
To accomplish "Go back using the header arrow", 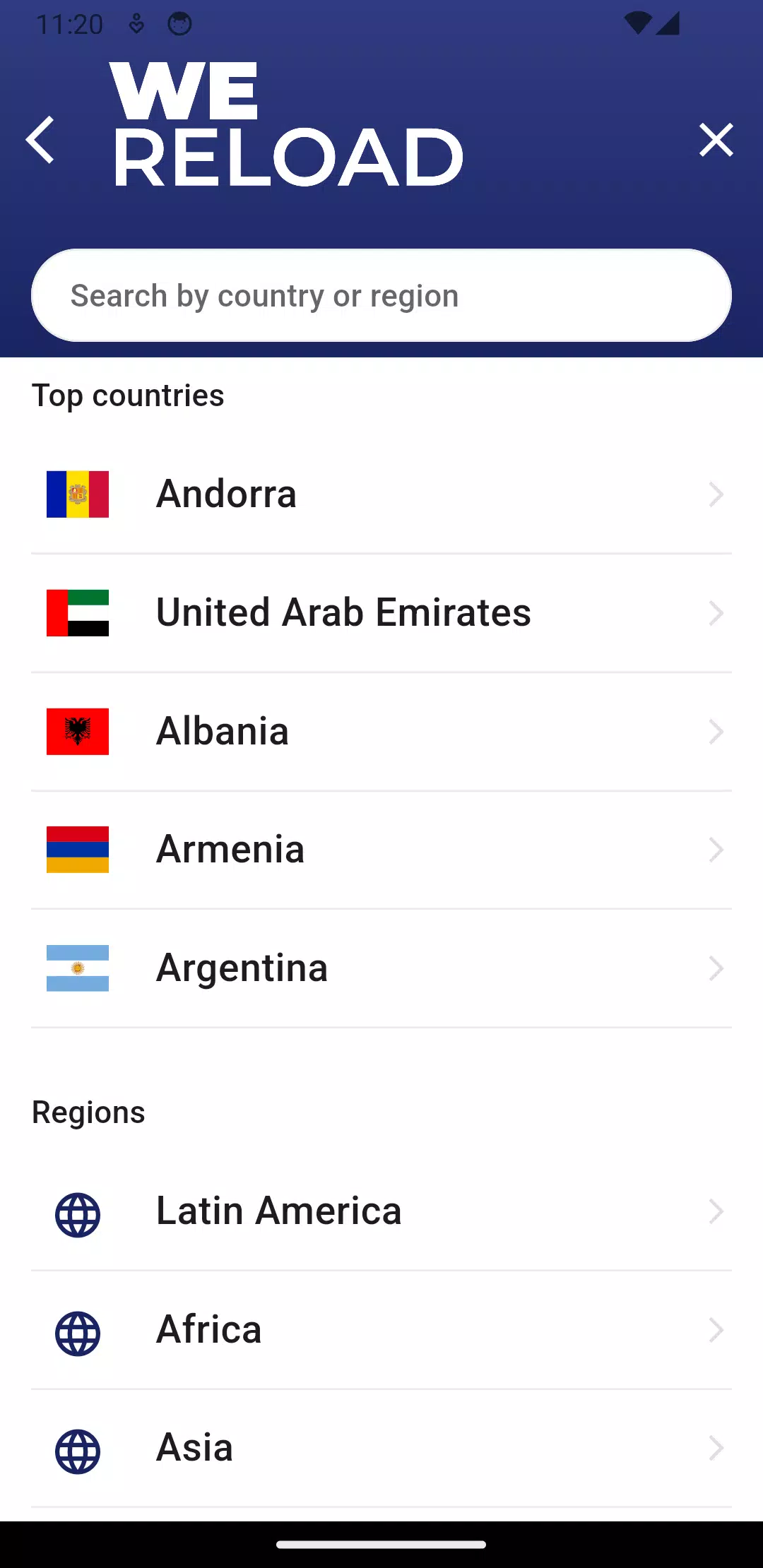I will click(x=40, y=140).
